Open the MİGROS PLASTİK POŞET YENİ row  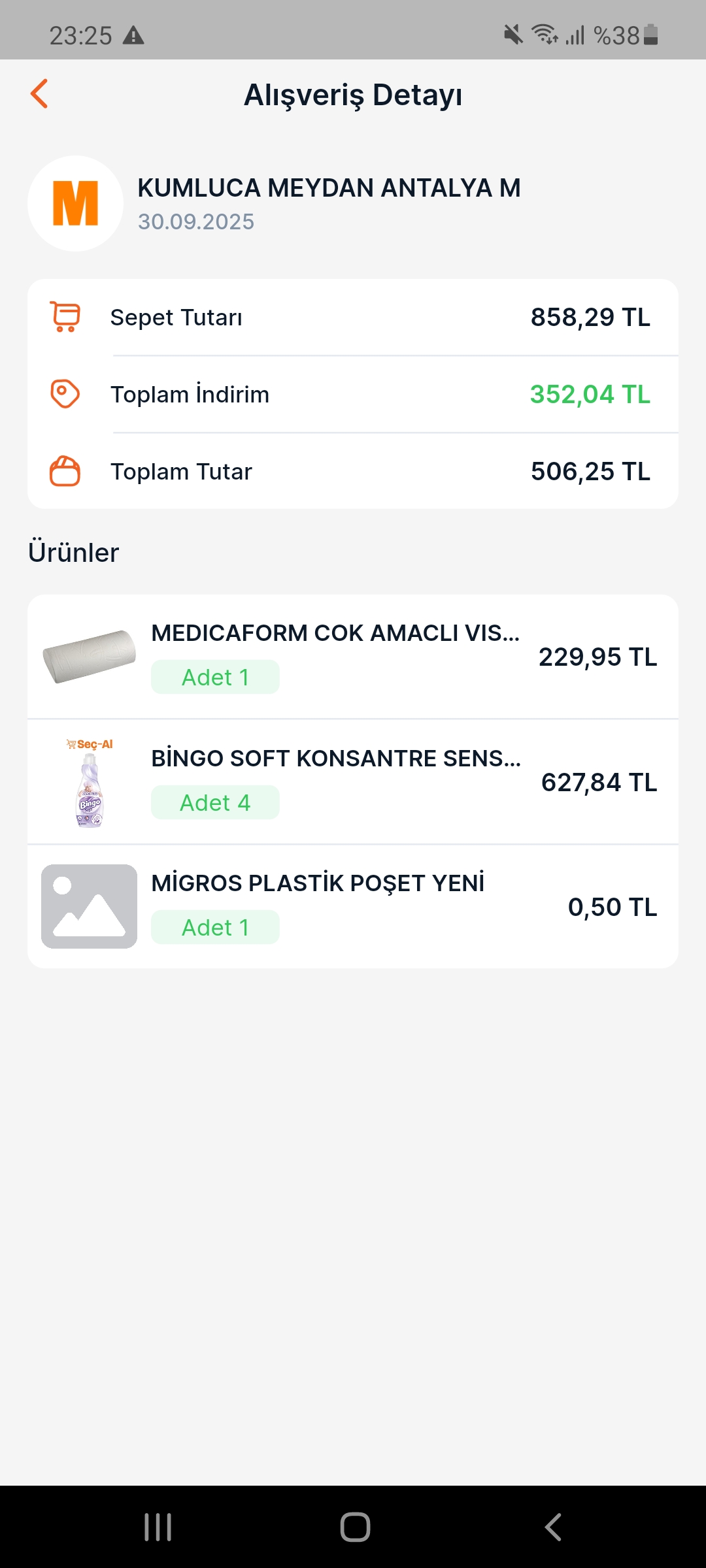353,906
